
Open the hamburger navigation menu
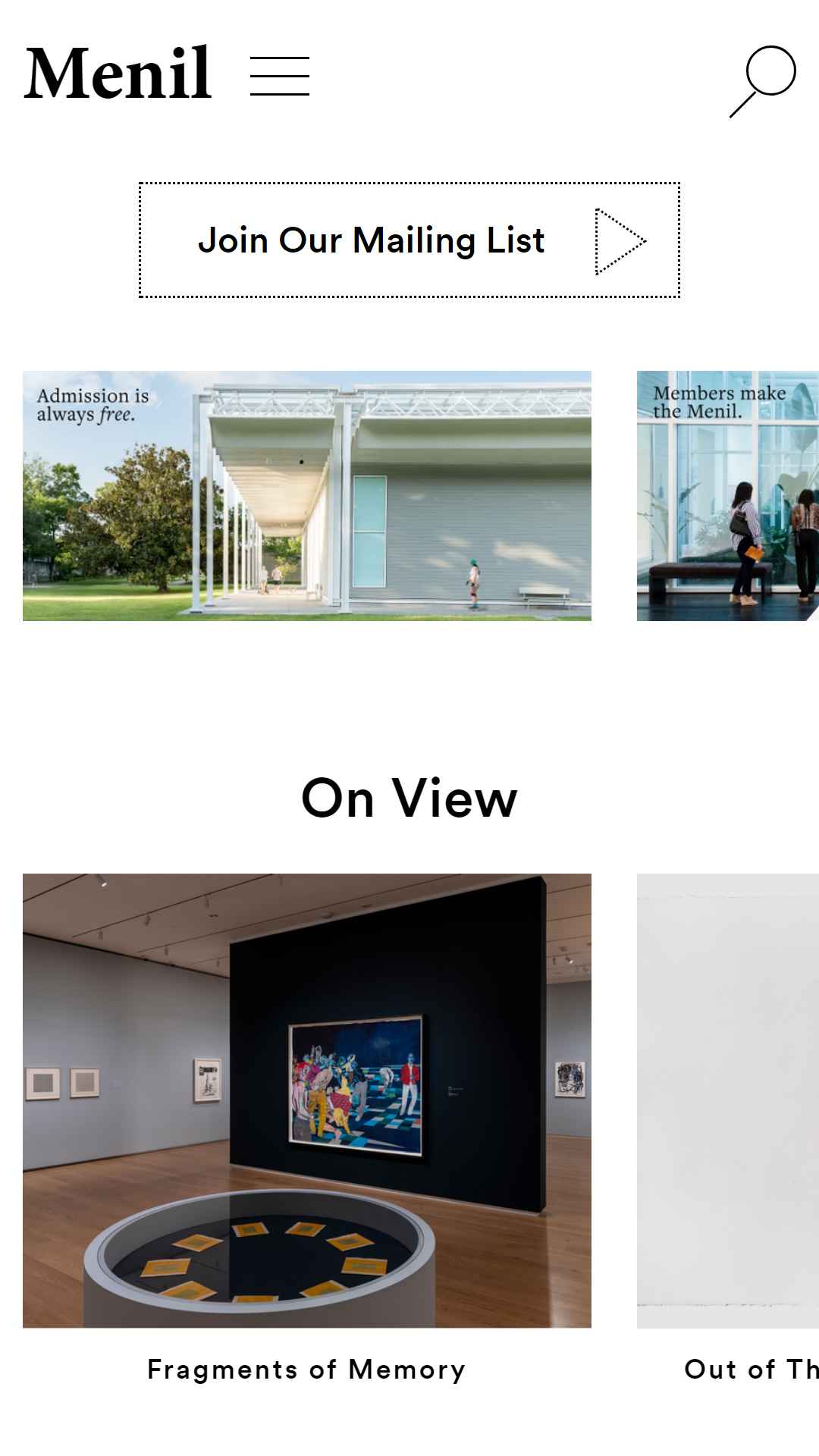click(280, 76)
